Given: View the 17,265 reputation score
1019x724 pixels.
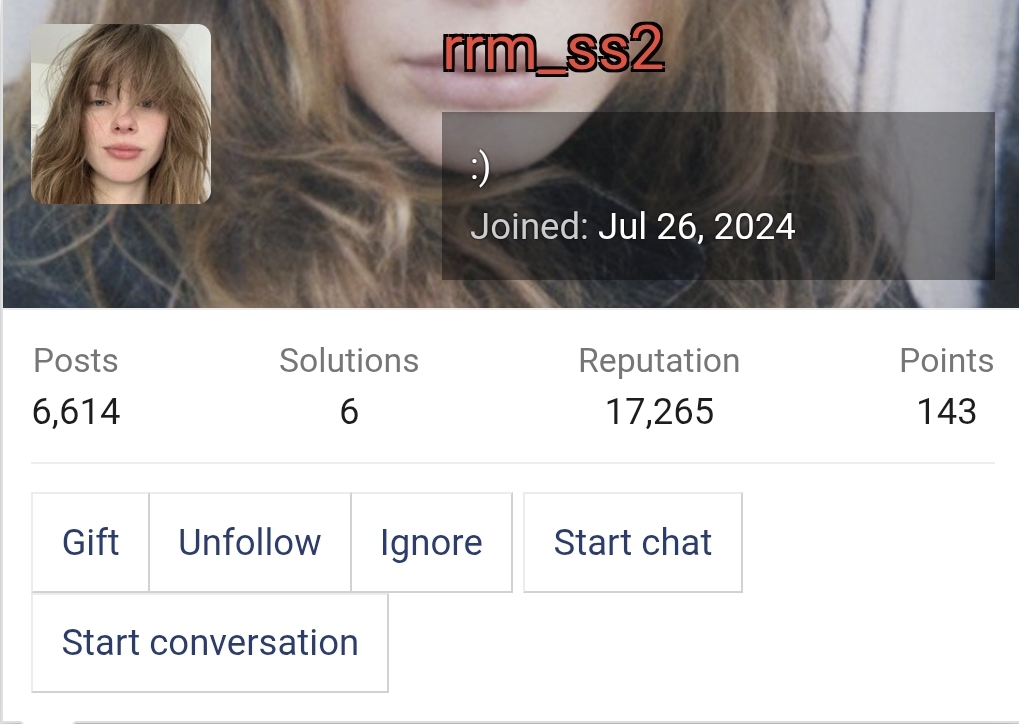Looking at the screenshot, I should [659, 411].
